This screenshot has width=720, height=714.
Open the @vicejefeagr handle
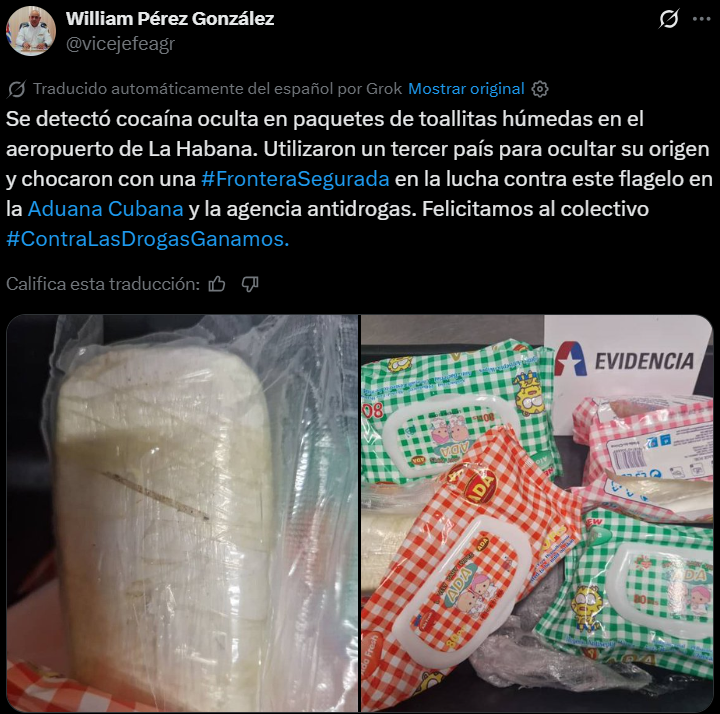click(119, 43)
